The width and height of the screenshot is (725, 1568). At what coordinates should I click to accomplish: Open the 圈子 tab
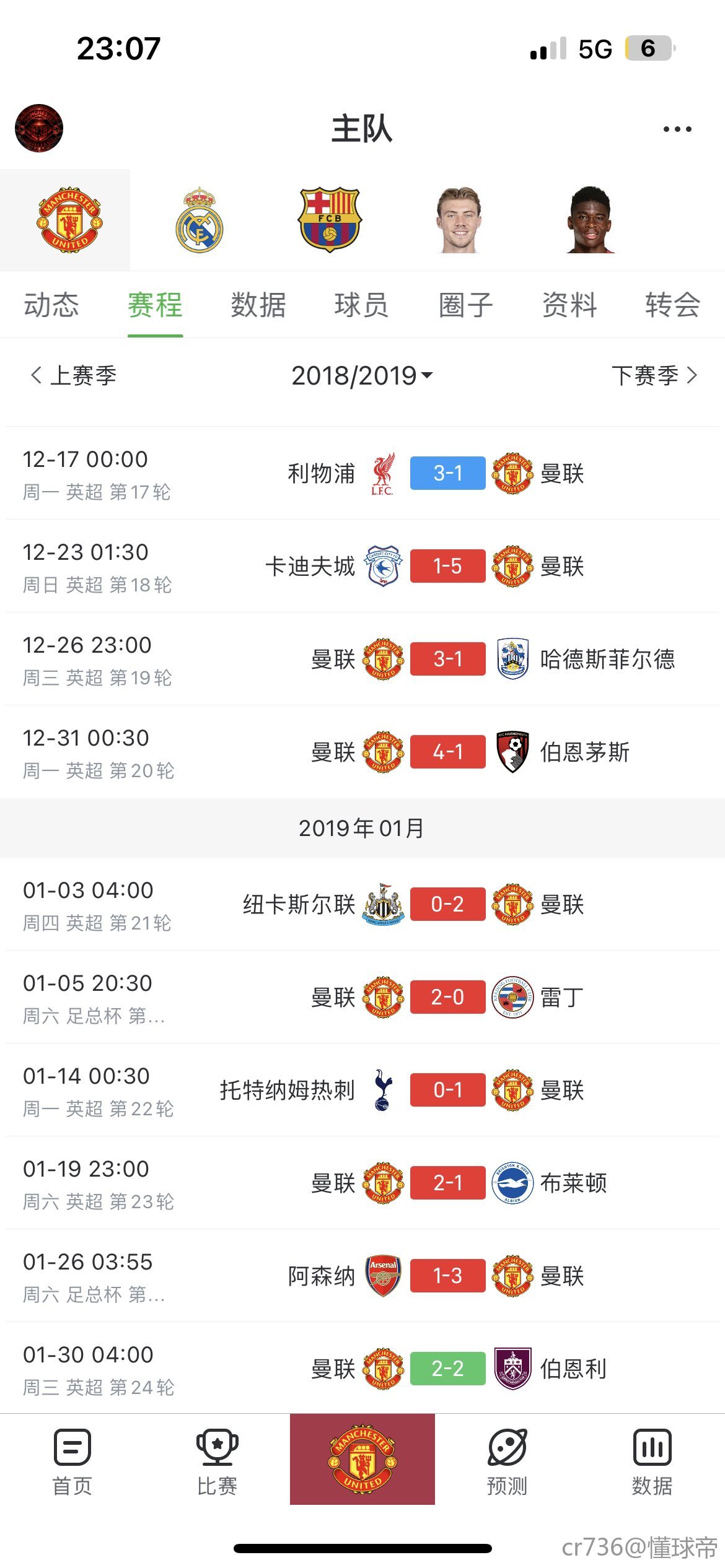point(466,305)
